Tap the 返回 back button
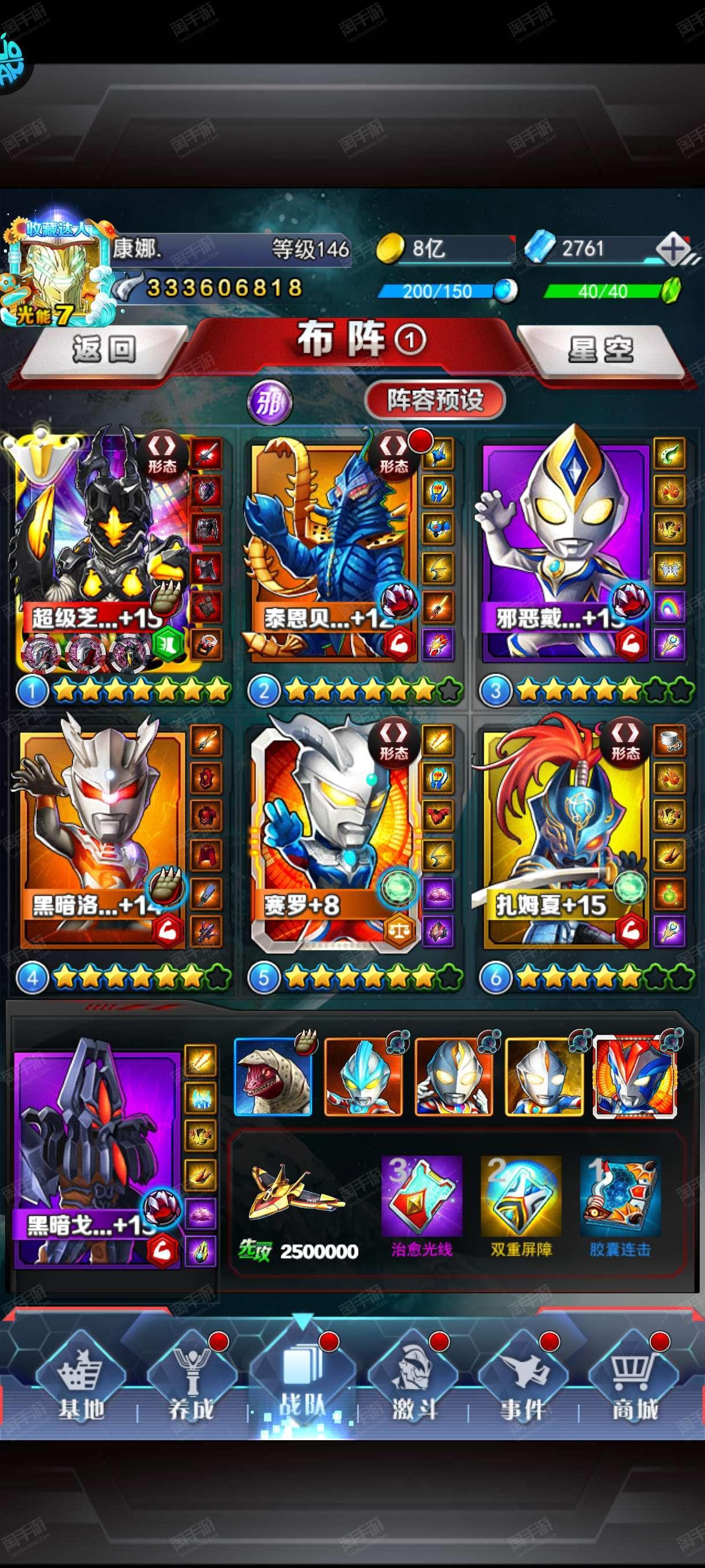The width and height of the screenshot is (705, 1568). 103,349
